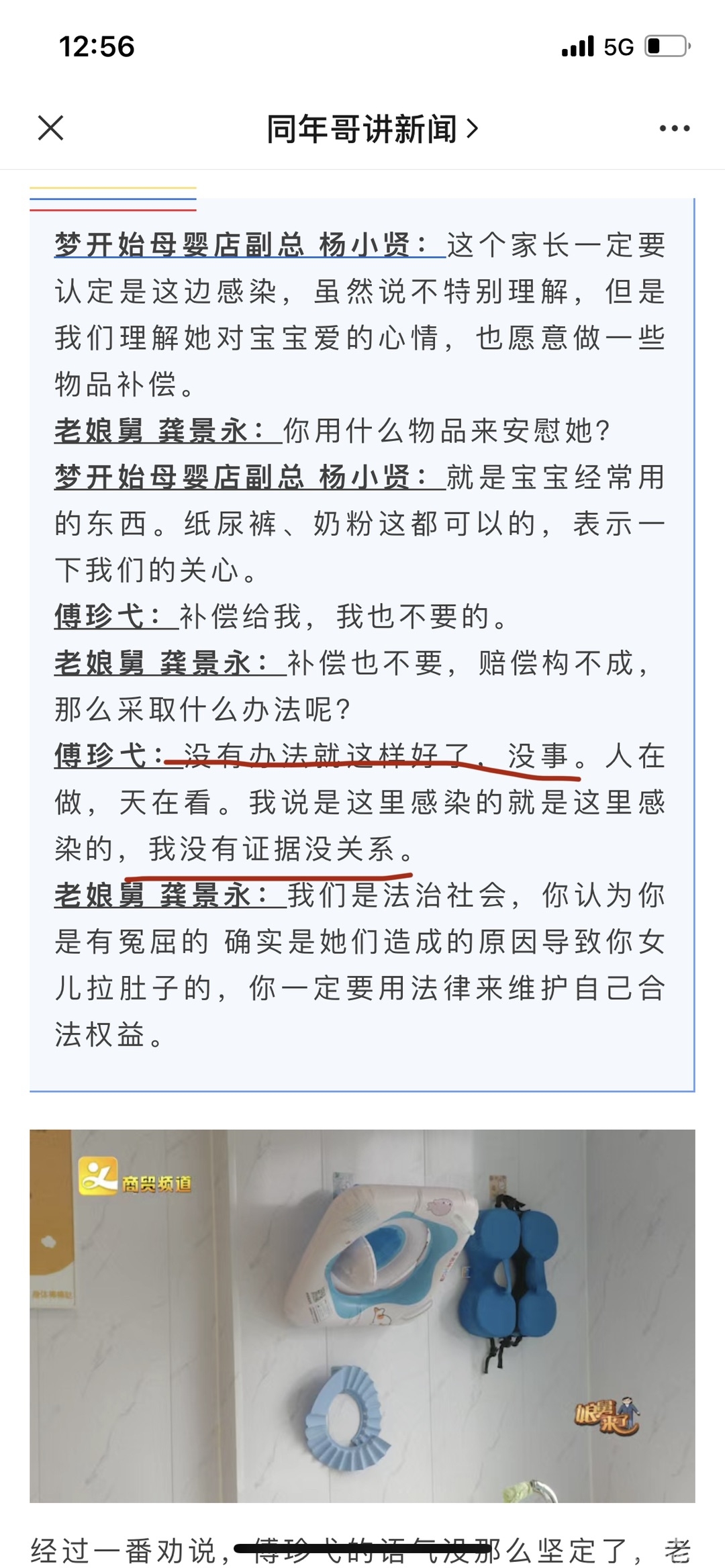
Task: Close the article page
Action: pyautogui.click(x=51, y=128)
